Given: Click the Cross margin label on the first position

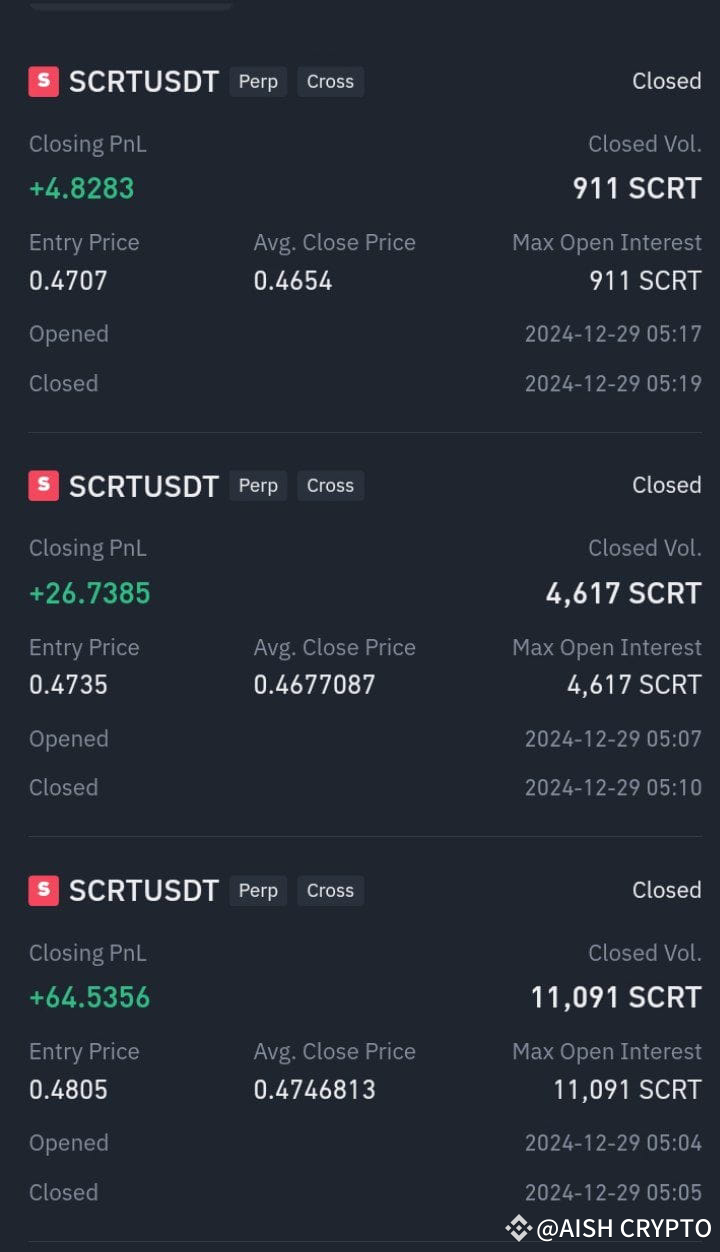Looking at the screenshot, I should pyautogui.click(x=331, y=82).
